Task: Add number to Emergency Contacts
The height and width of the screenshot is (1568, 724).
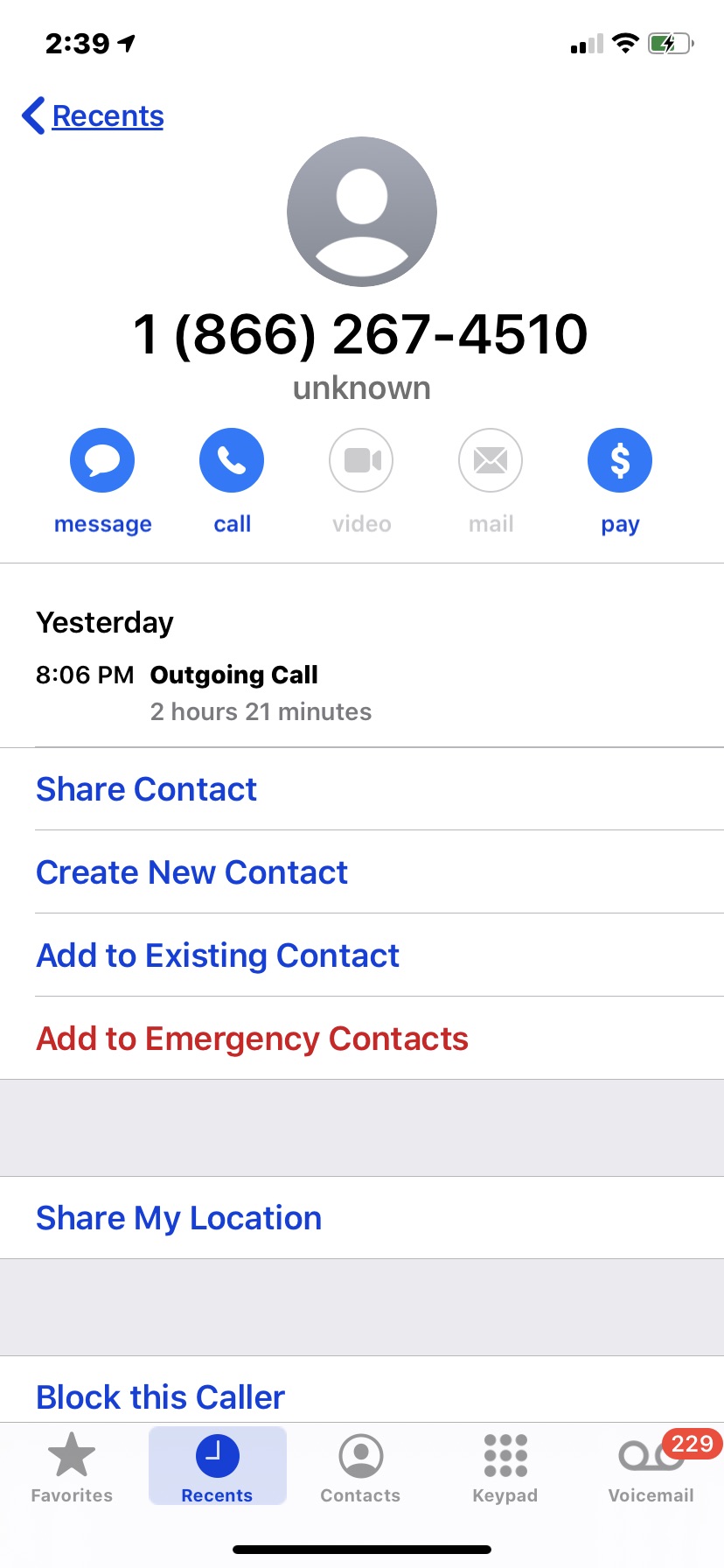Action: pyautogui.click(x=252, y=1039)
